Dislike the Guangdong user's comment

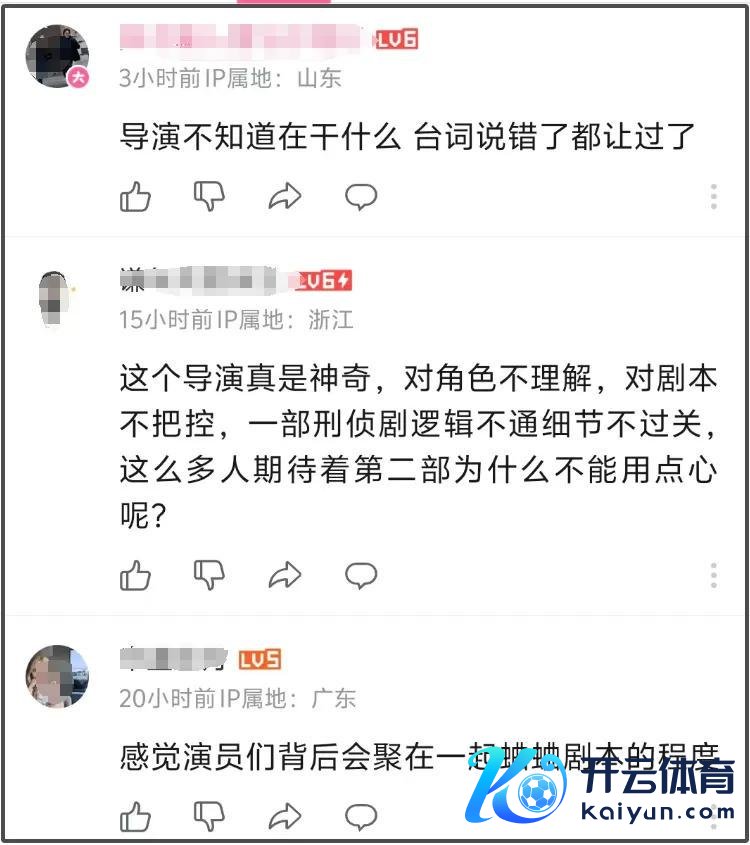tap(209, 816)
